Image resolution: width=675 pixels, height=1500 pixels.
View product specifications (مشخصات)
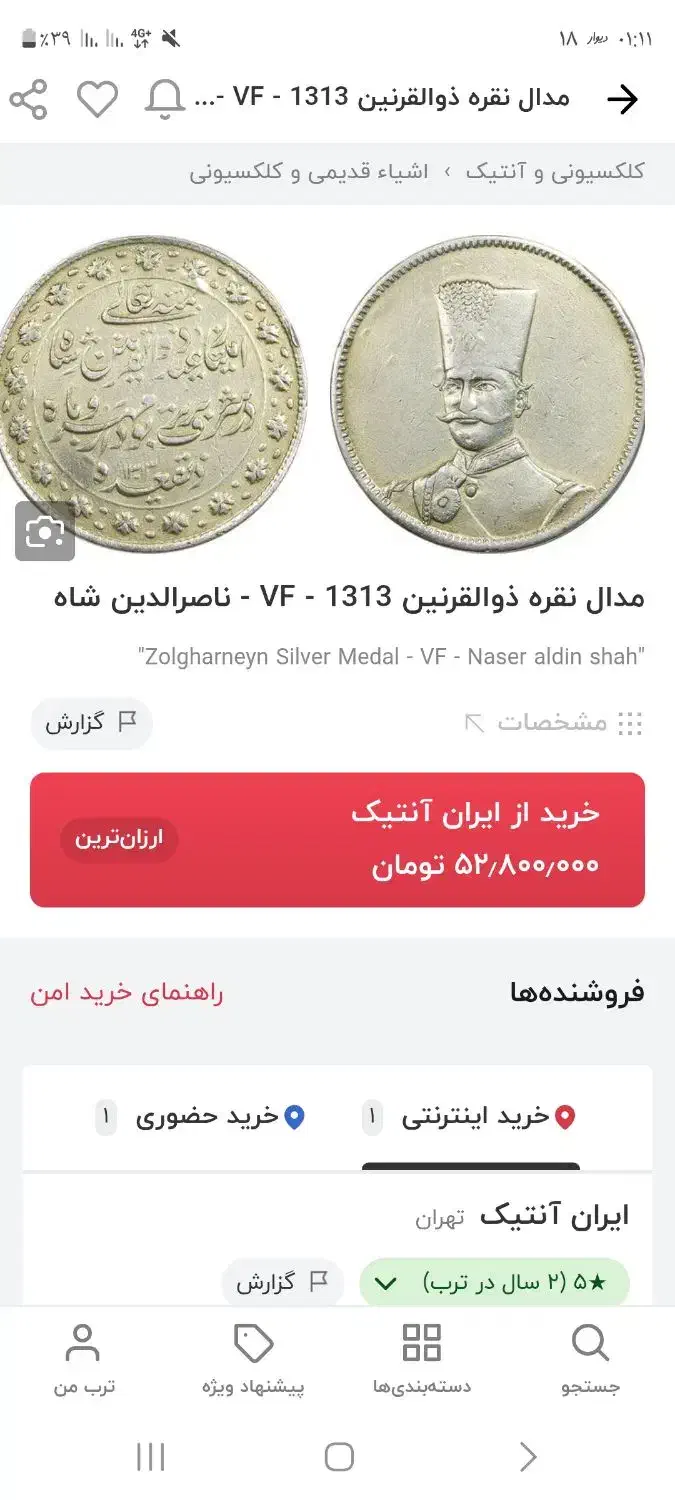click(553, 723)
